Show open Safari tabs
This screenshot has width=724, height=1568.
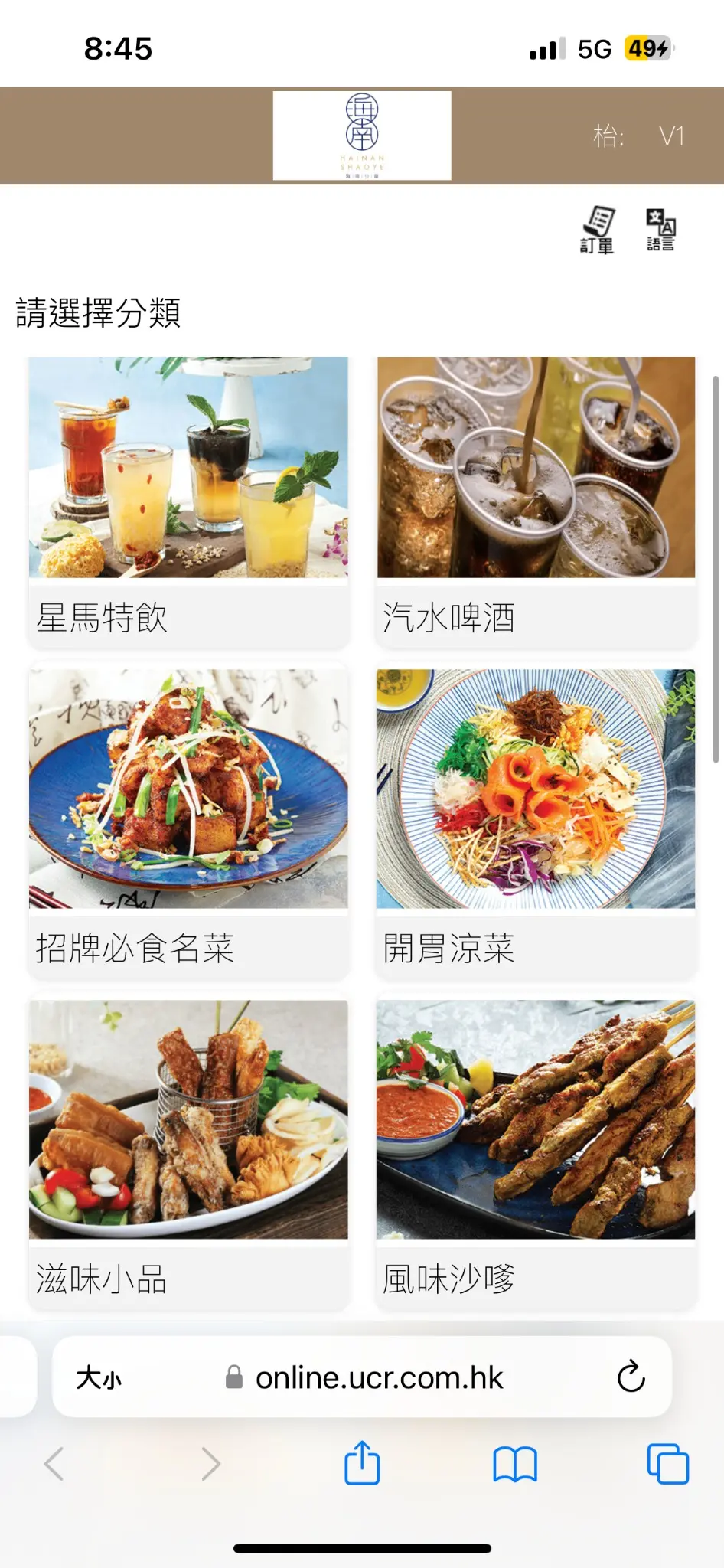pos(667,1464)
